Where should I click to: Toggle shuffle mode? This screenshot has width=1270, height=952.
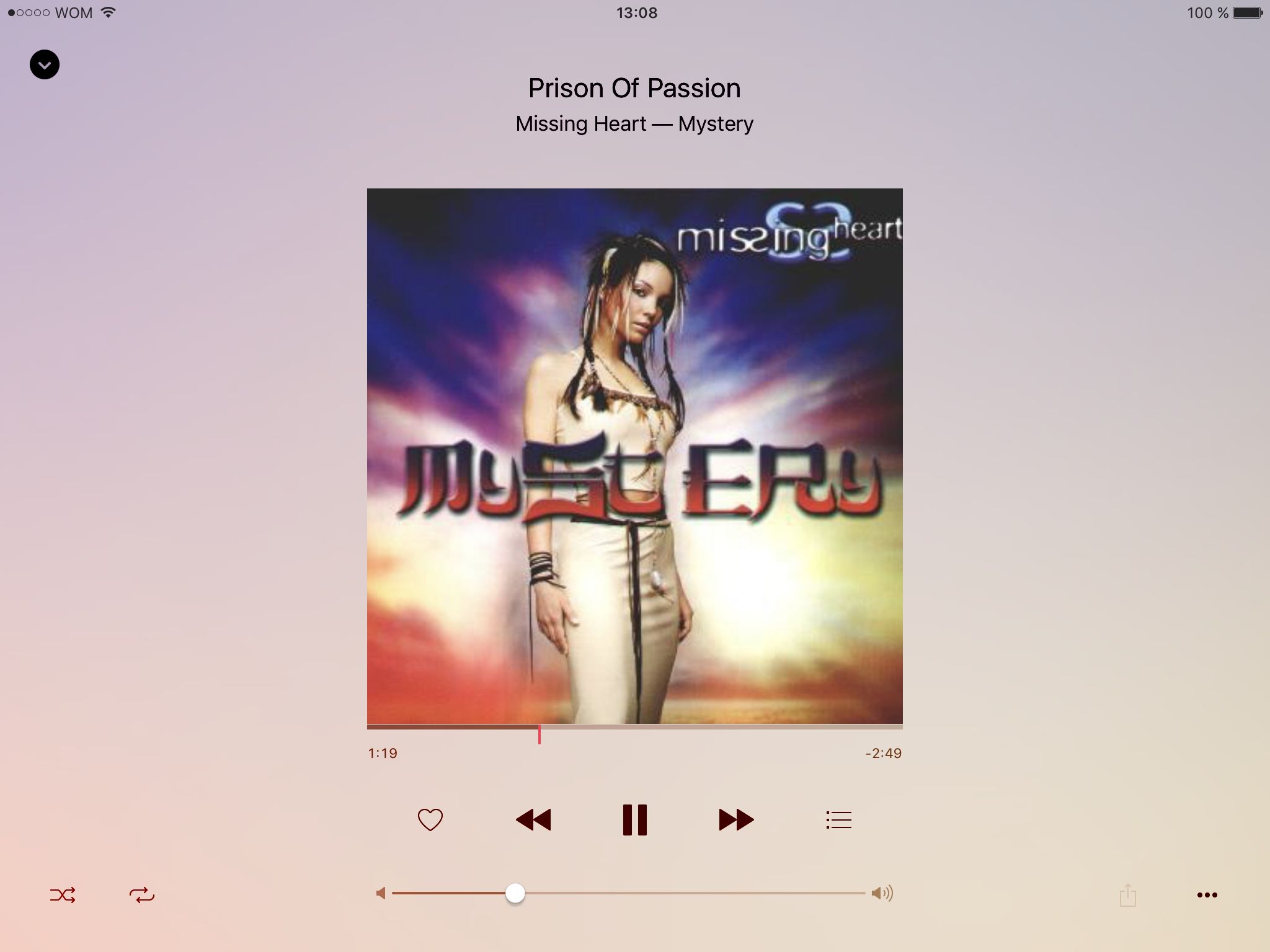click(x=63, y=895)
